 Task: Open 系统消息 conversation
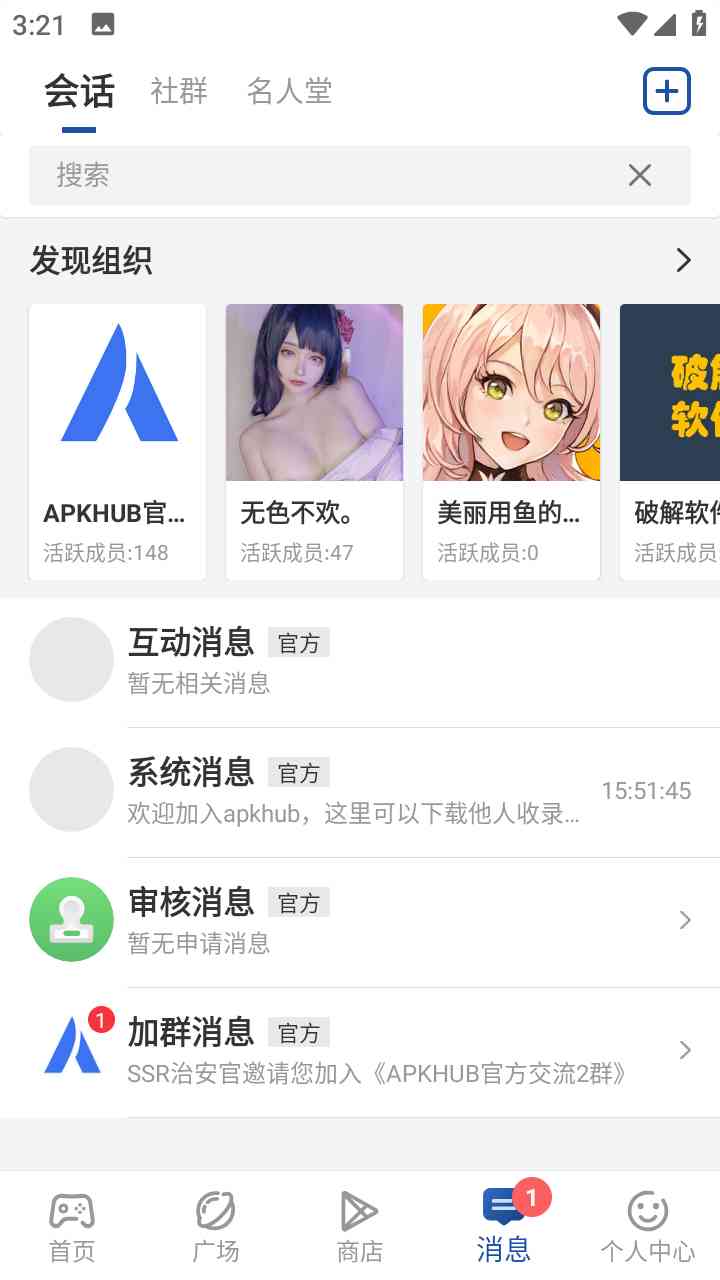[x=360, y=790]
